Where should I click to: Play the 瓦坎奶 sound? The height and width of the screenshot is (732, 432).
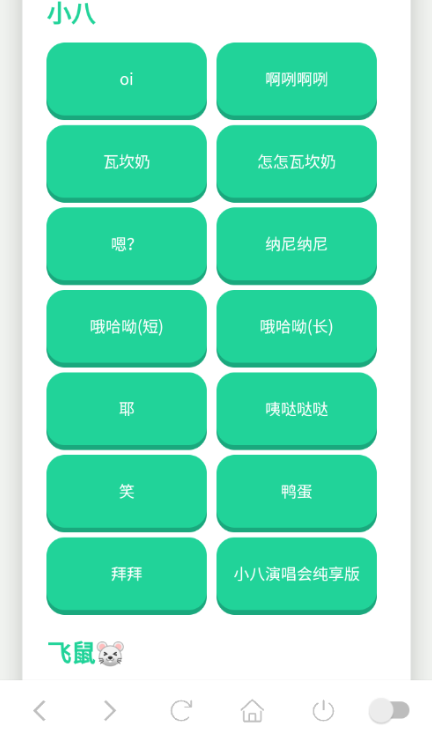click(127, 162)
